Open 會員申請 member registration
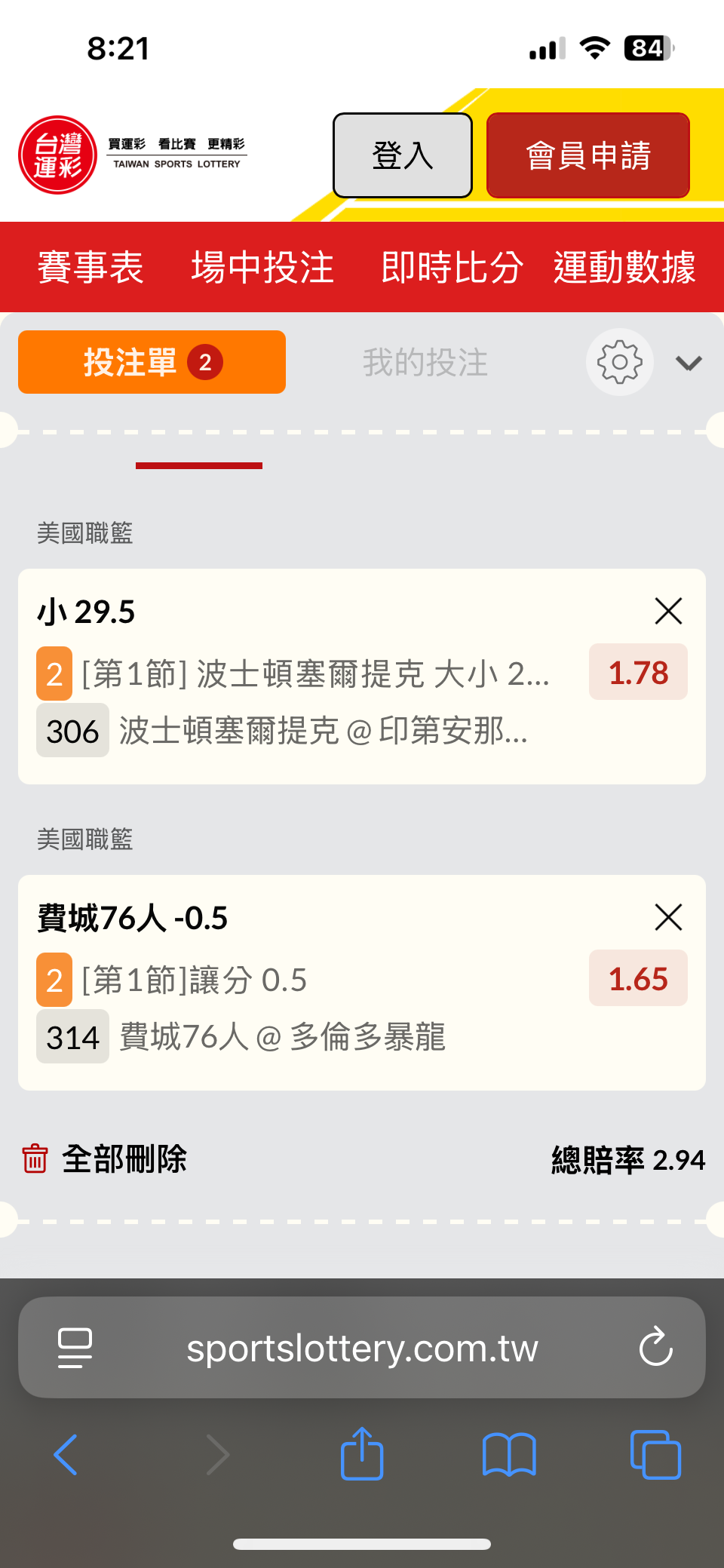This screenshot has width=724, height=1568. [587, 155]
